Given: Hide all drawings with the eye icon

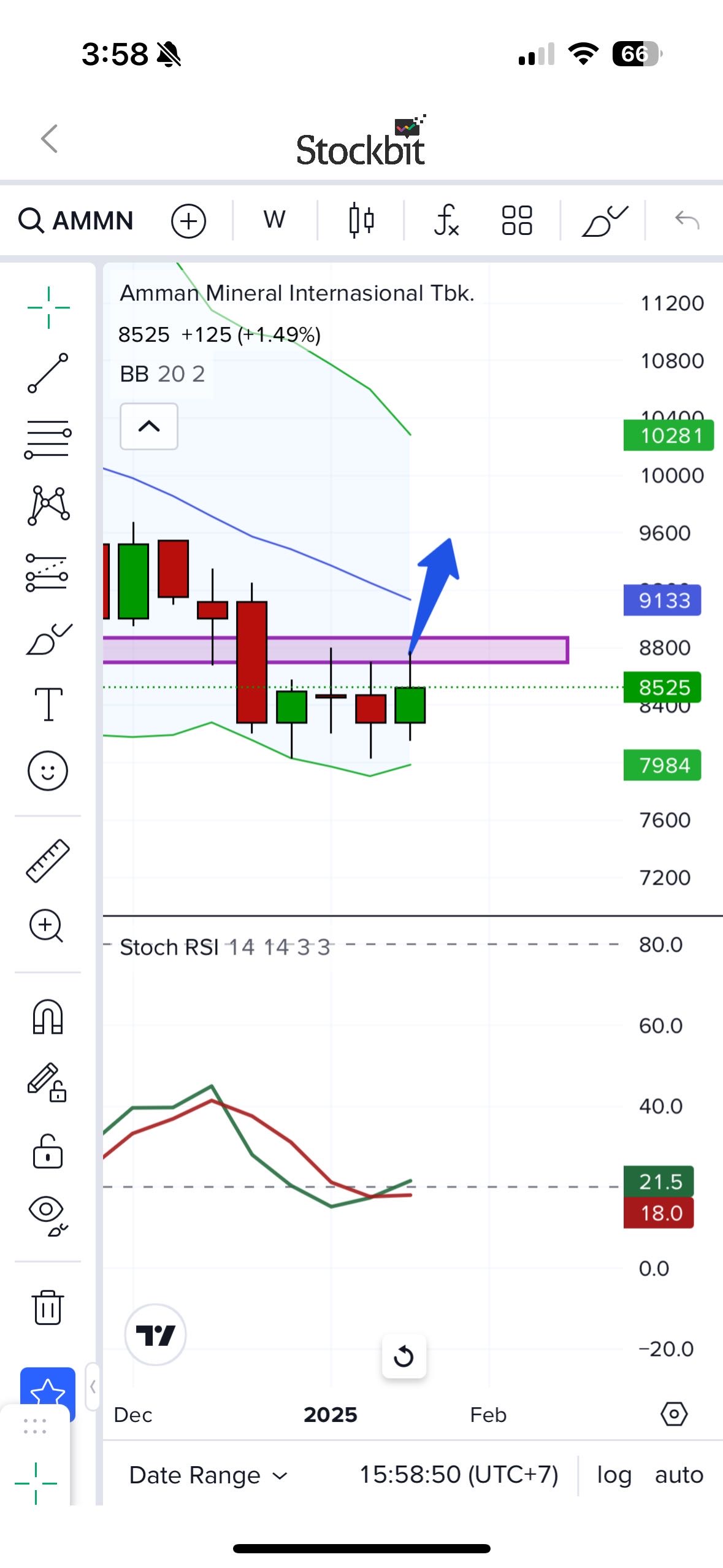Looking at the screenshot, I should pos(48,1213).
